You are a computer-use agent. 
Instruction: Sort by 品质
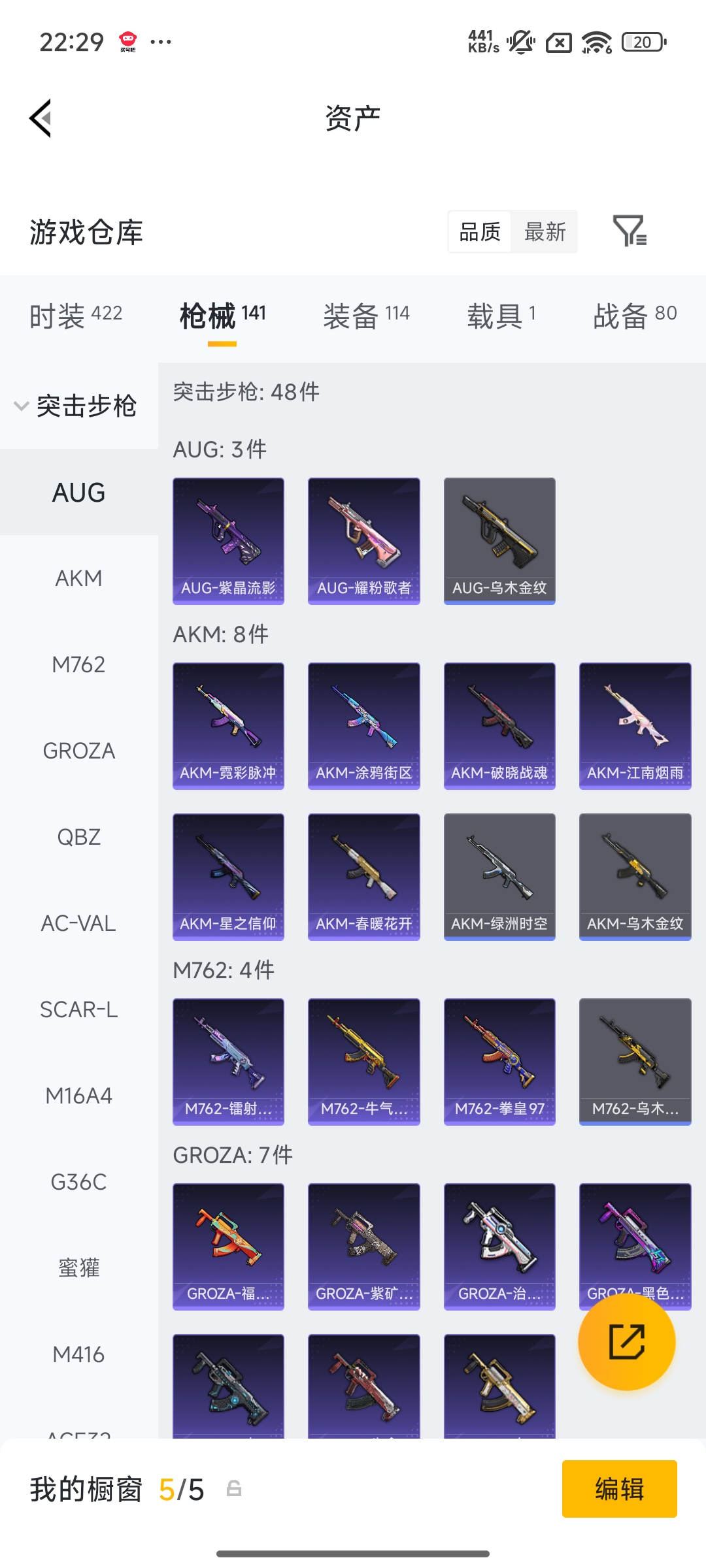480,231
